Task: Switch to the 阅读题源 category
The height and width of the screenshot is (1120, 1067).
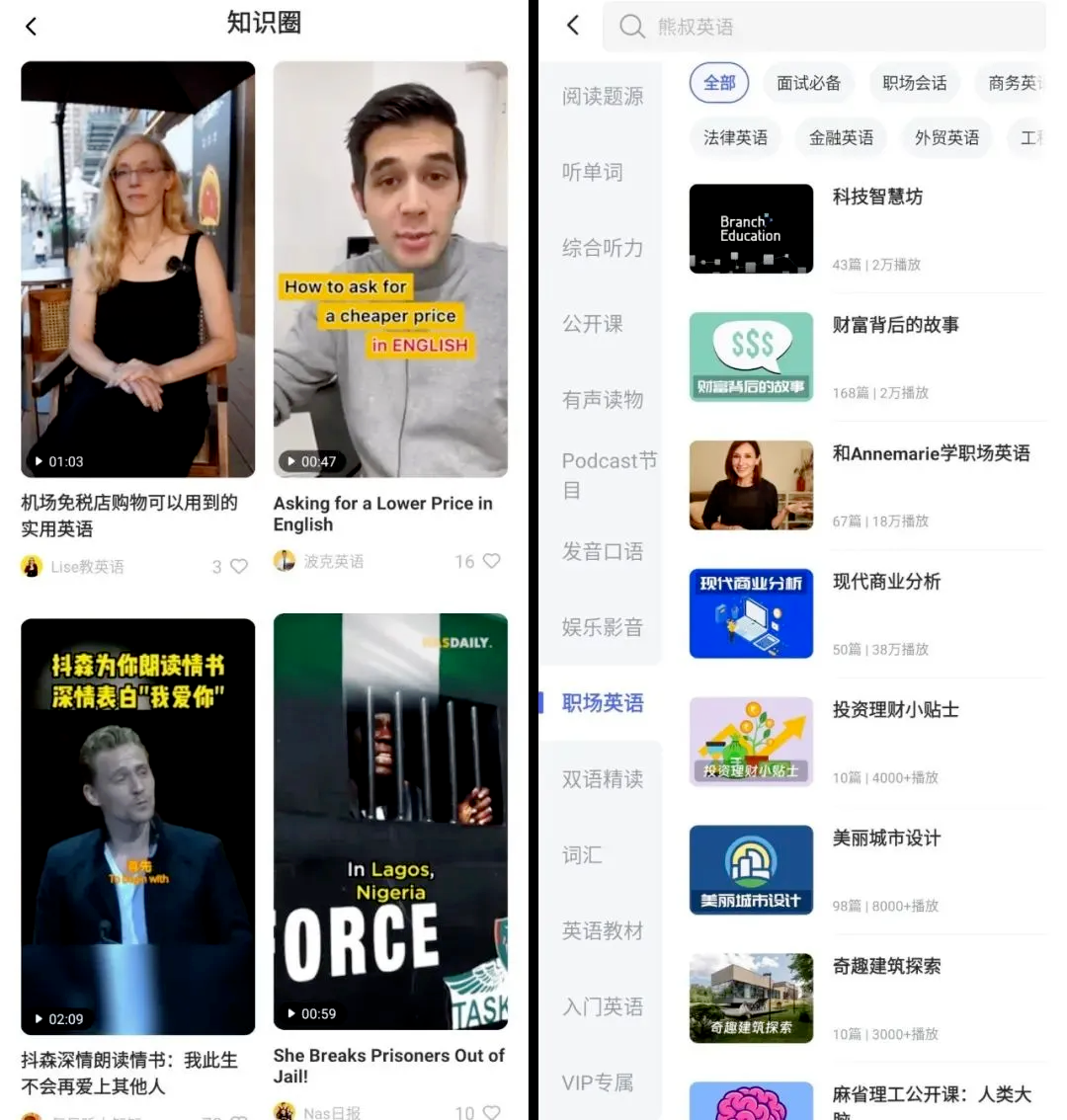Action: 602,96
